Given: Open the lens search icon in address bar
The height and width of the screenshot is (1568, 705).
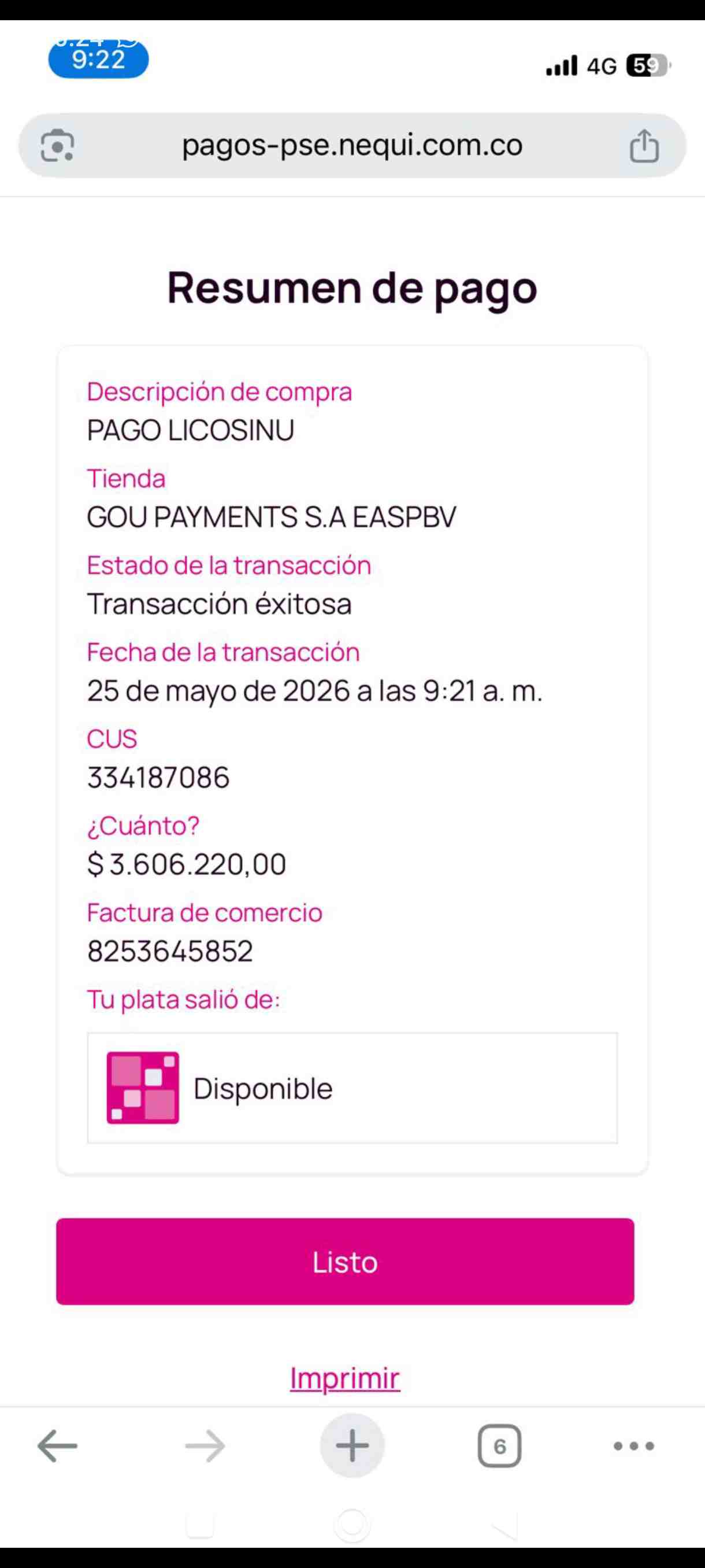Looking at the screenshot, I should click(x=57, y=146).
